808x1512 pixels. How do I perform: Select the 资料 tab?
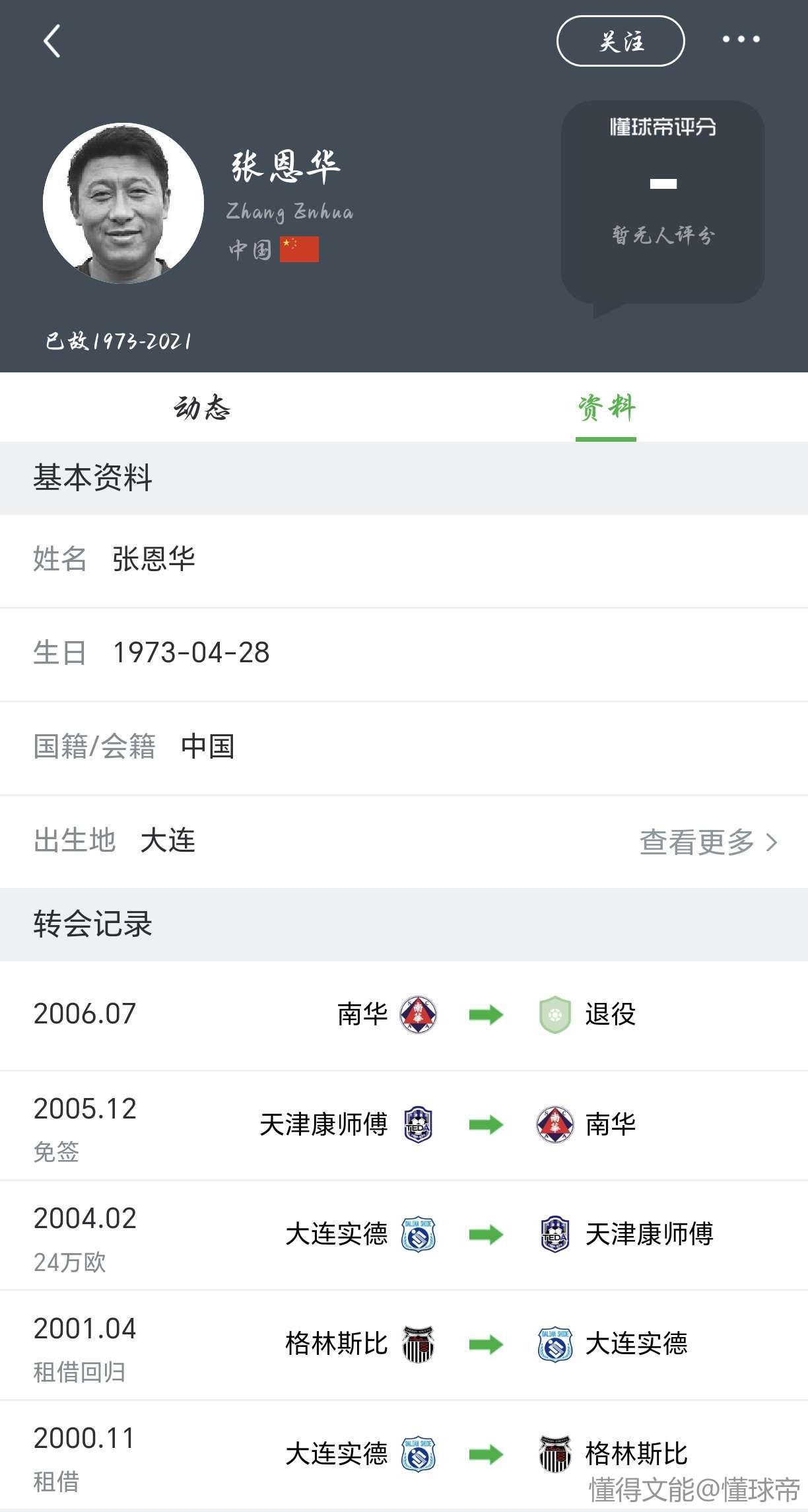coord(606,407)
